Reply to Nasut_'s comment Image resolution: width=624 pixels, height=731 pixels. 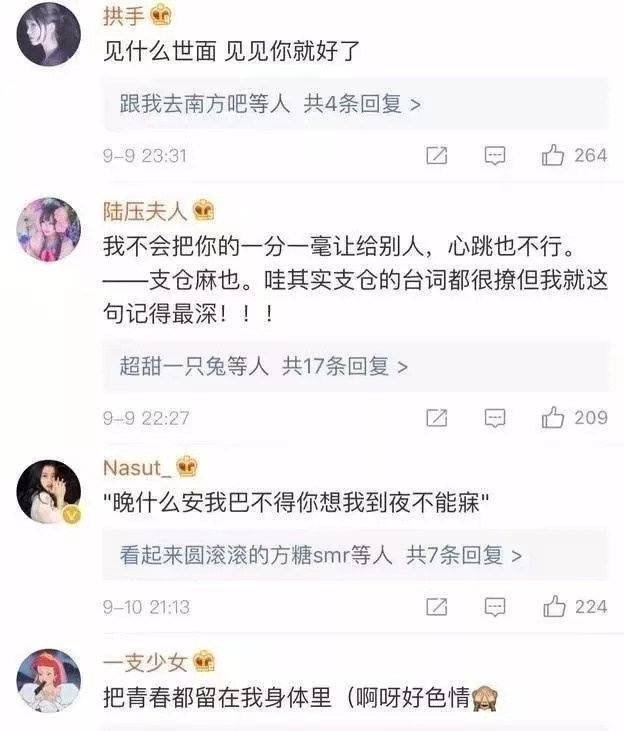click(x=495, y=606)
